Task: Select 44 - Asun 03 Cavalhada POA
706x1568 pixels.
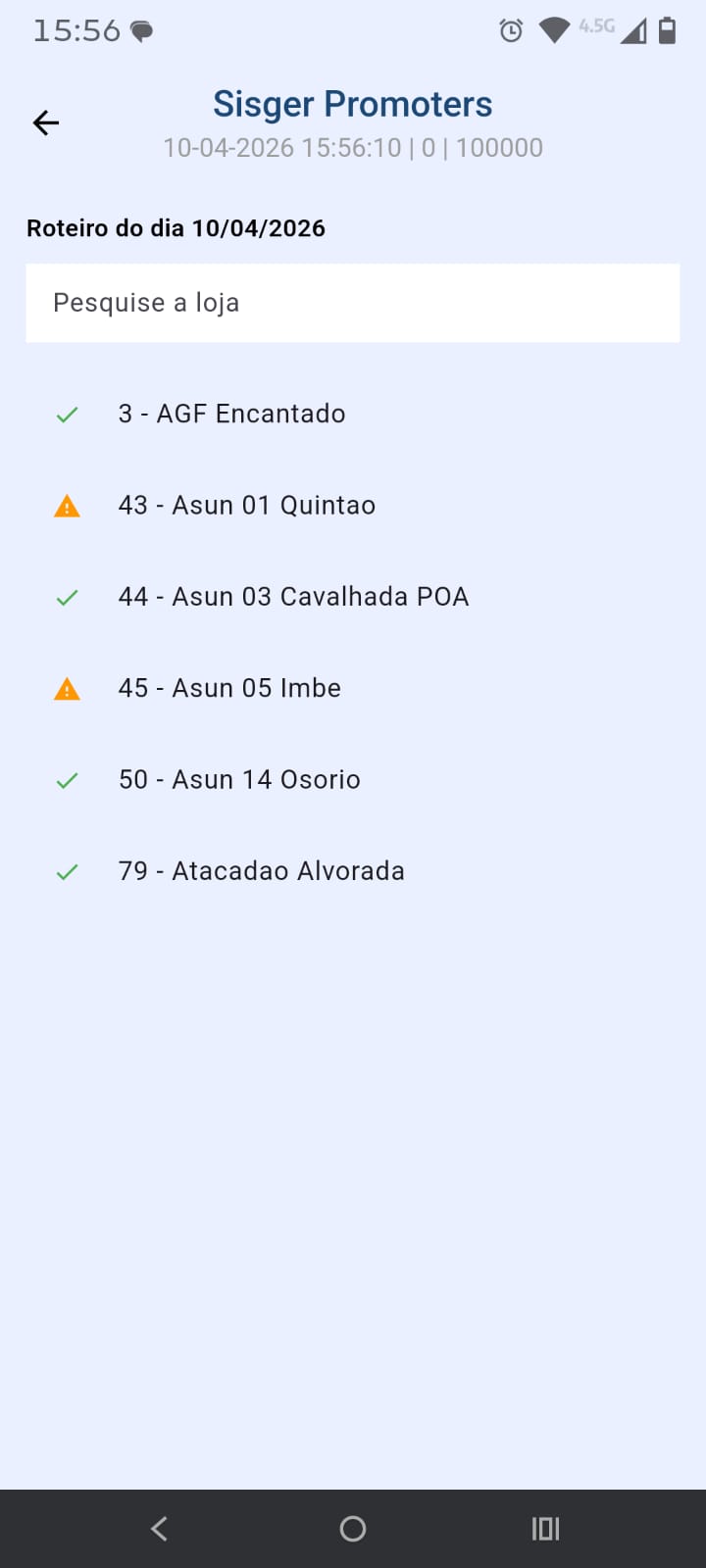Action: tap(294, 596)
